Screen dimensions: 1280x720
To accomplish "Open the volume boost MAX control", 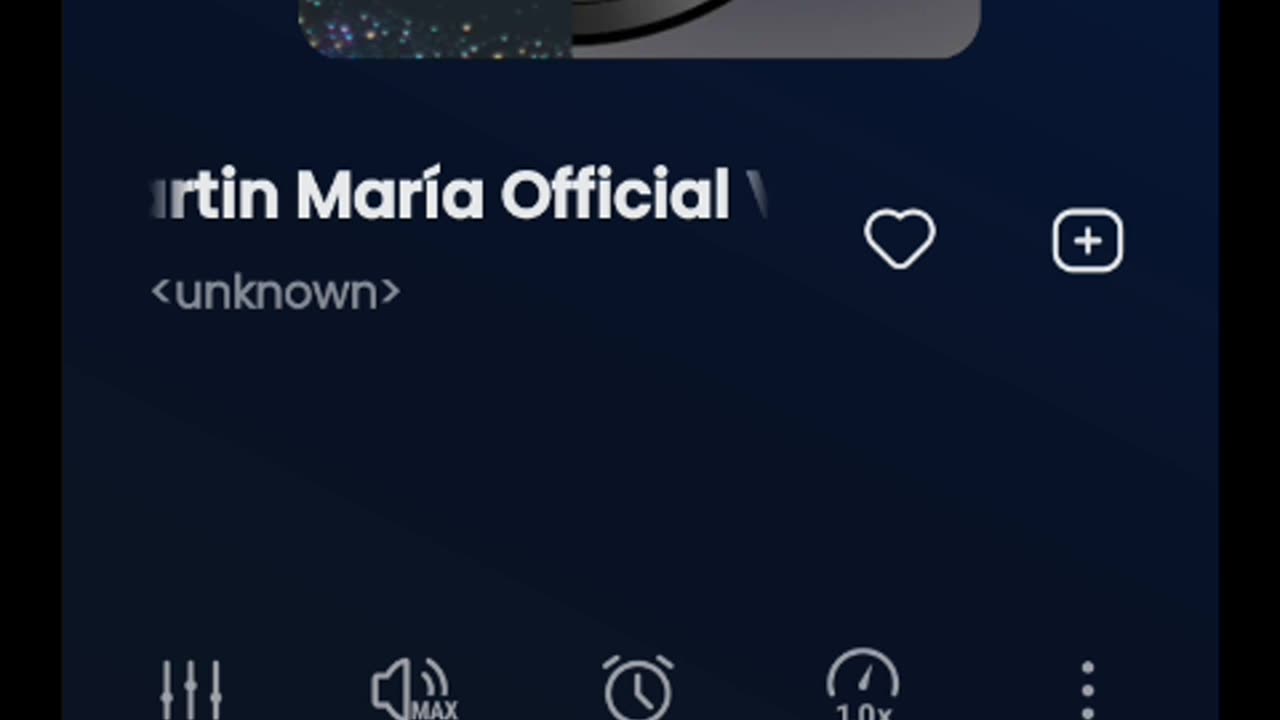I will pos(413,690).
